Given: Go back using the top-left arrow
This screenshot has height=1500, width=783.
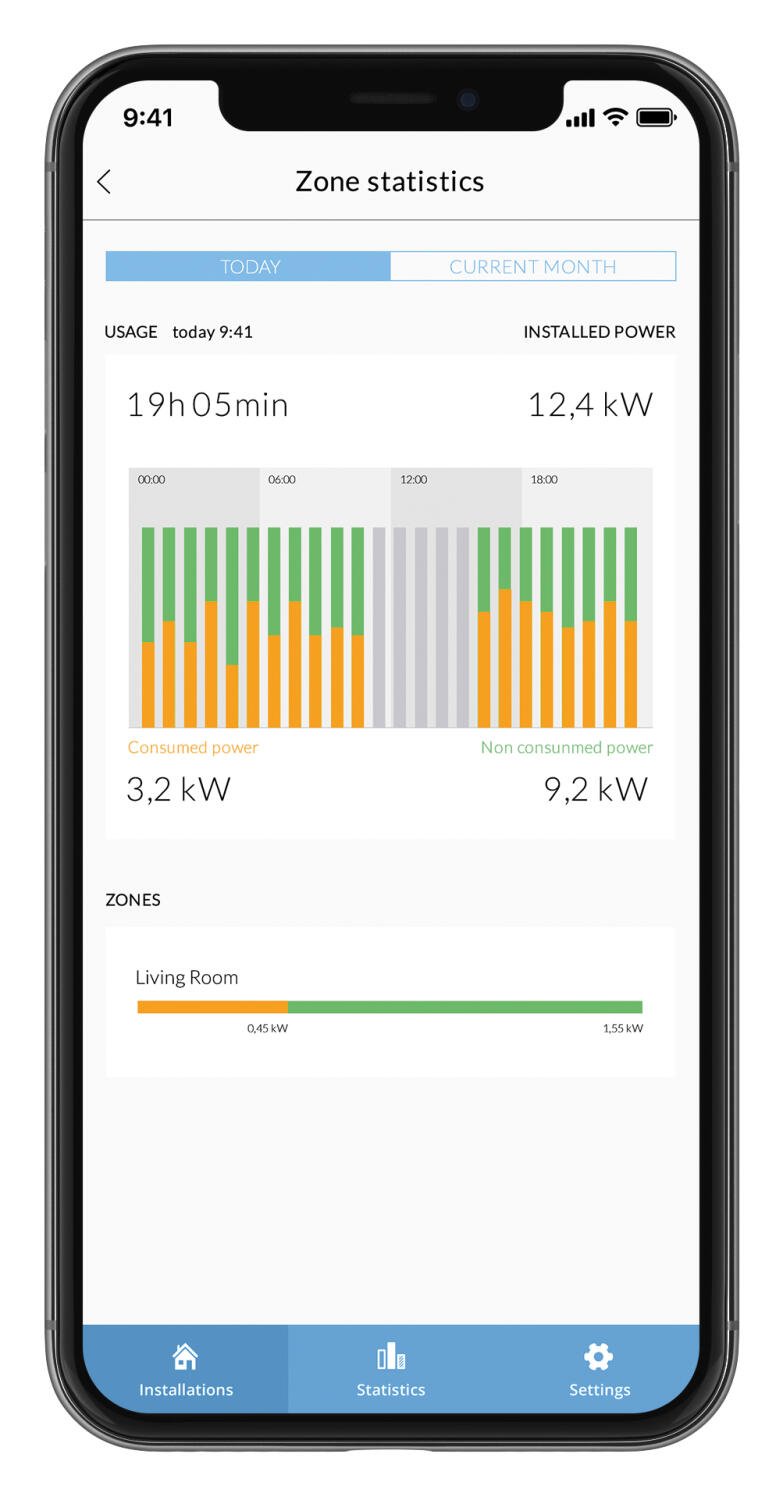Looking at the screenshot, I should (x=104, y=181).
